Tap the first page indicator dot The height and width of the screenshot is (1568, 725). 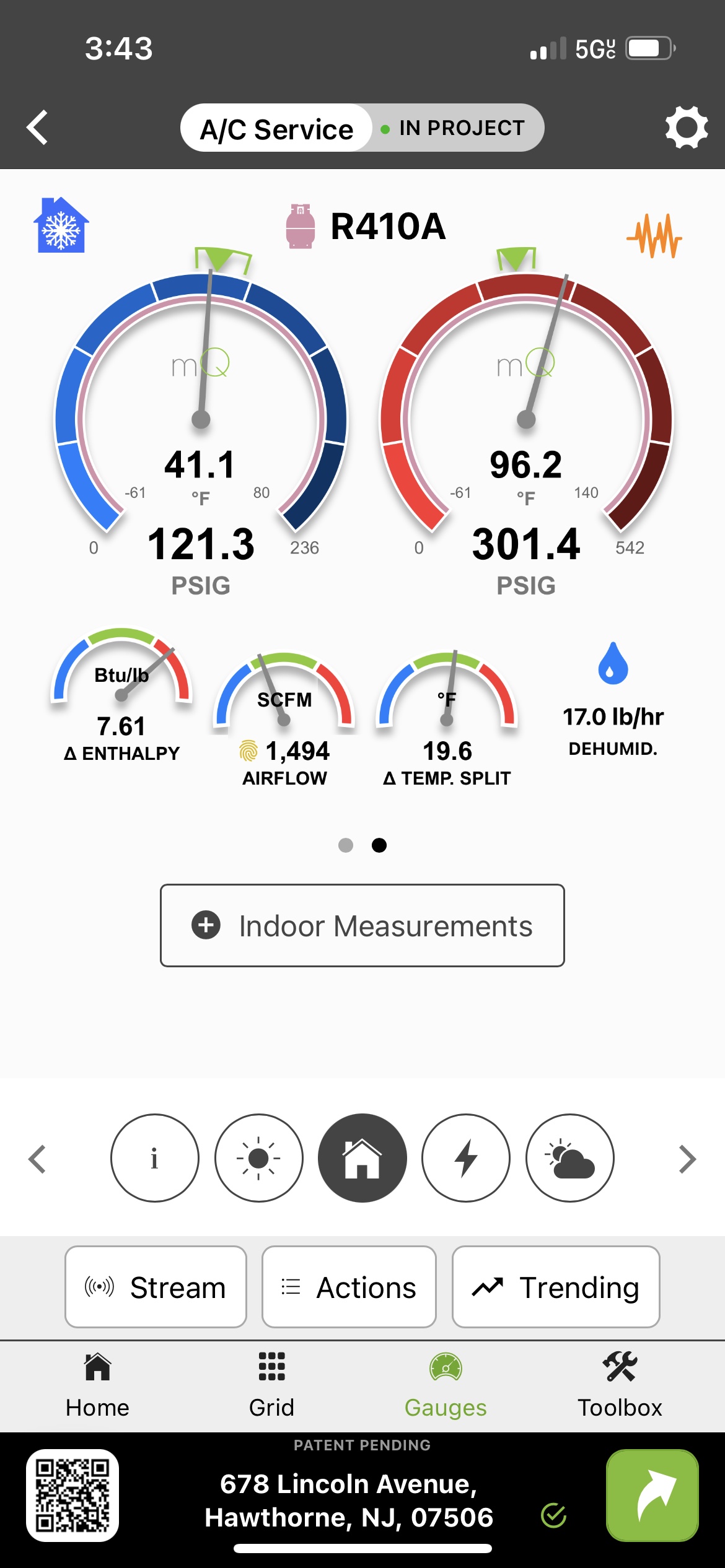pyautogui.click(x=346, y=845)
